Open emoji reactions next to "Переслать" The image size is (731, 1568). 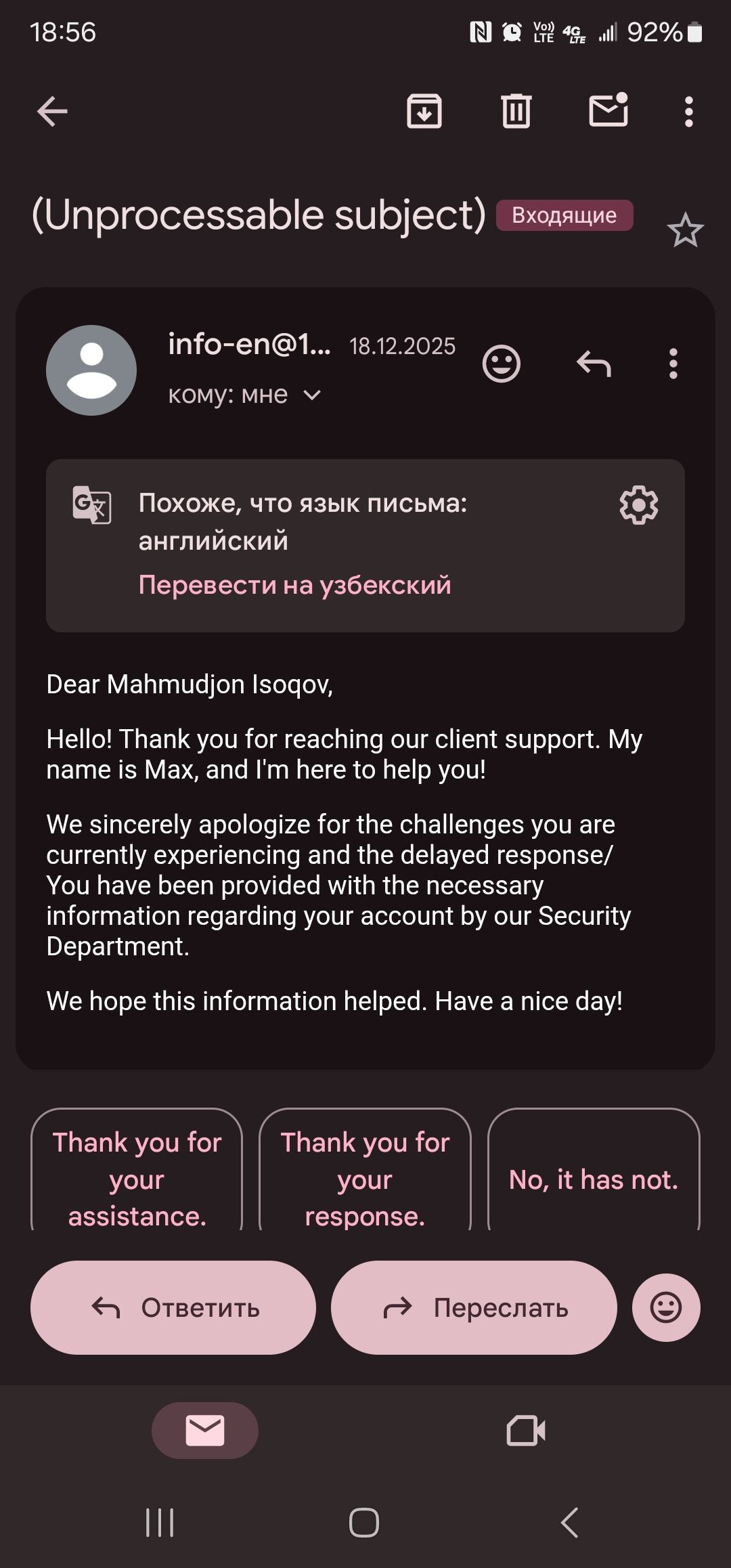click(x=666, y=1308)
